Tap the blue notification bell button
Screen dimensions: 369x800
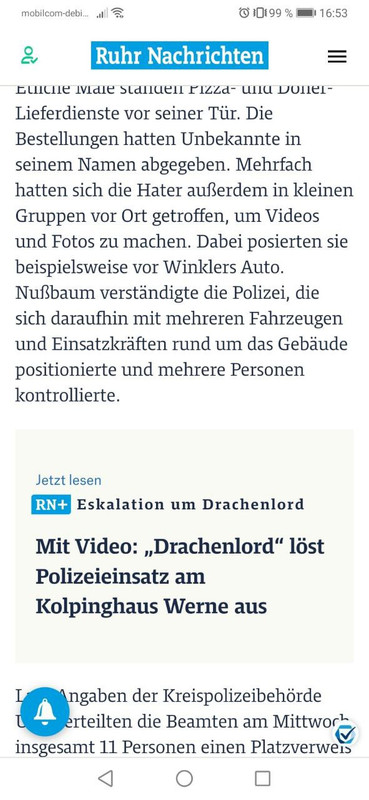[45, 711]
